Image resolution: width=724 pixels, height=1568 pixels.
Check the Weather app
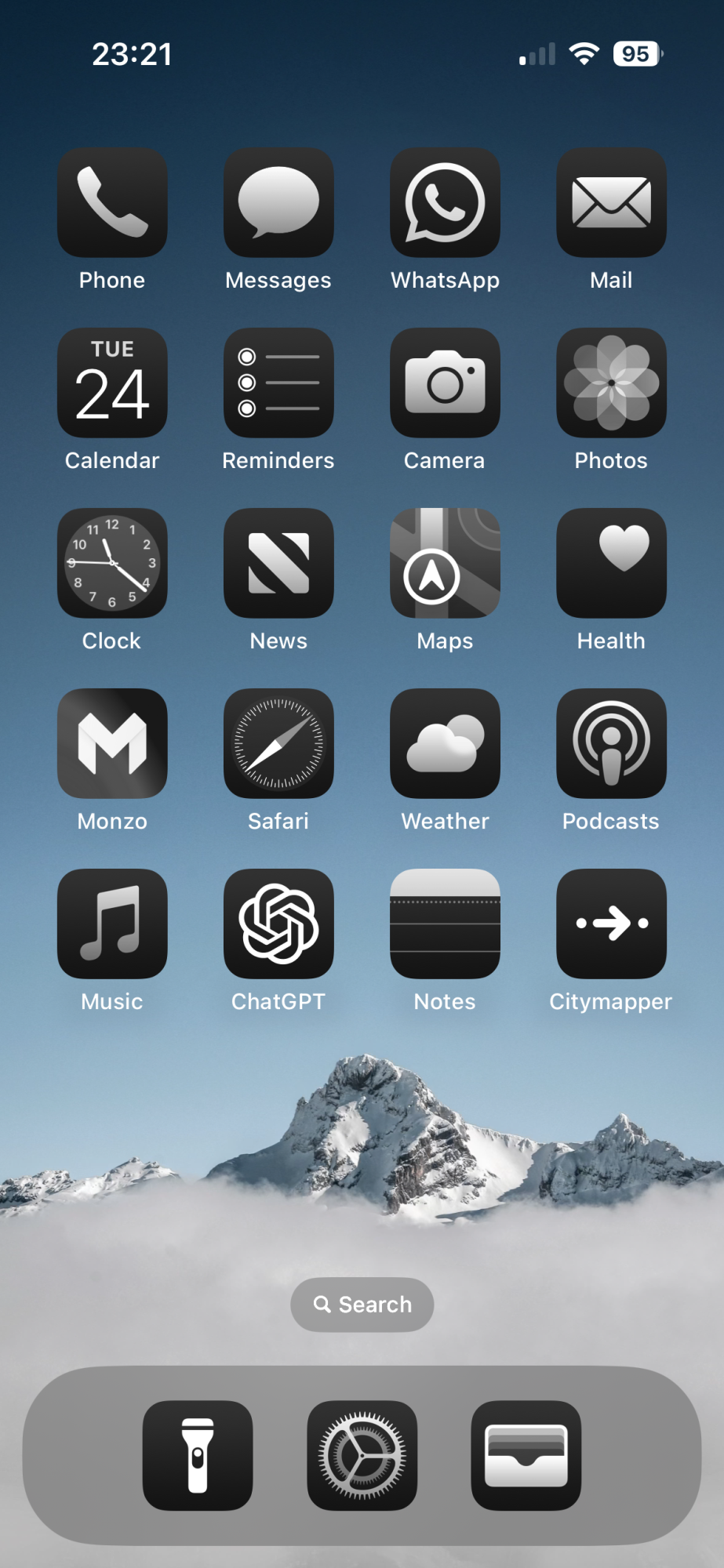click(445, 743)
